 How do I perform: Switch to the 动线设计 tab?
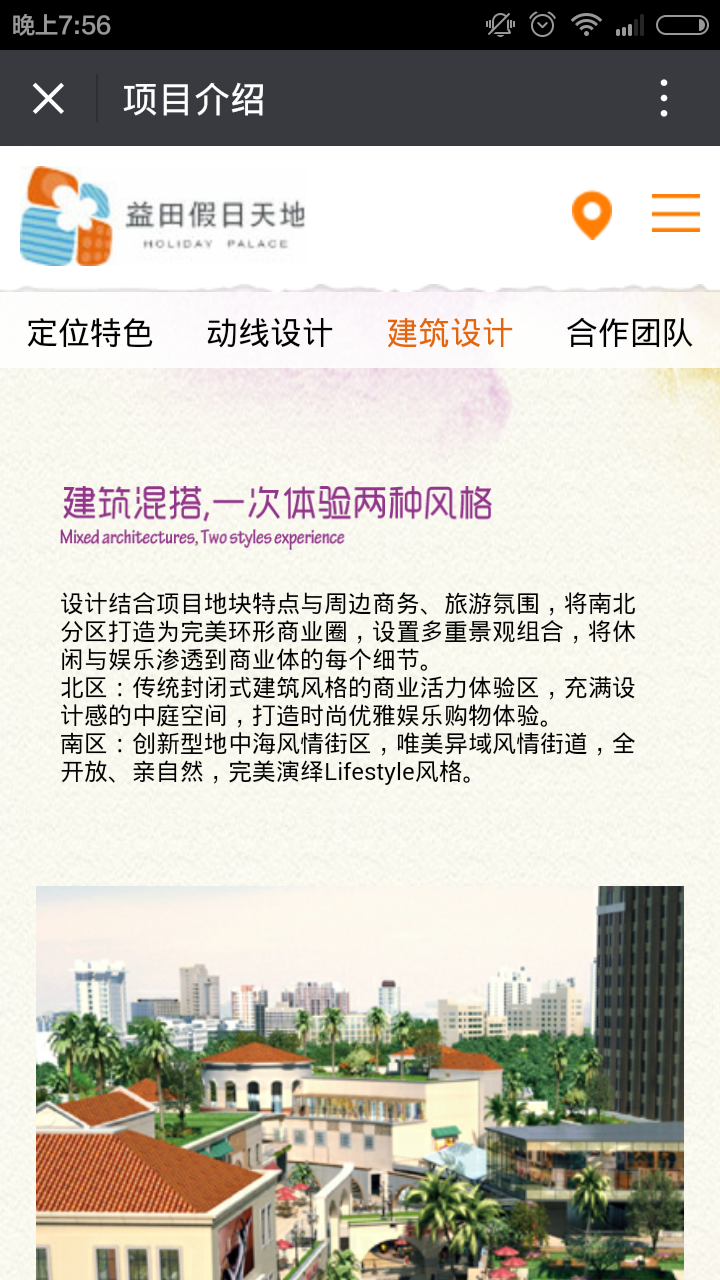271,333
